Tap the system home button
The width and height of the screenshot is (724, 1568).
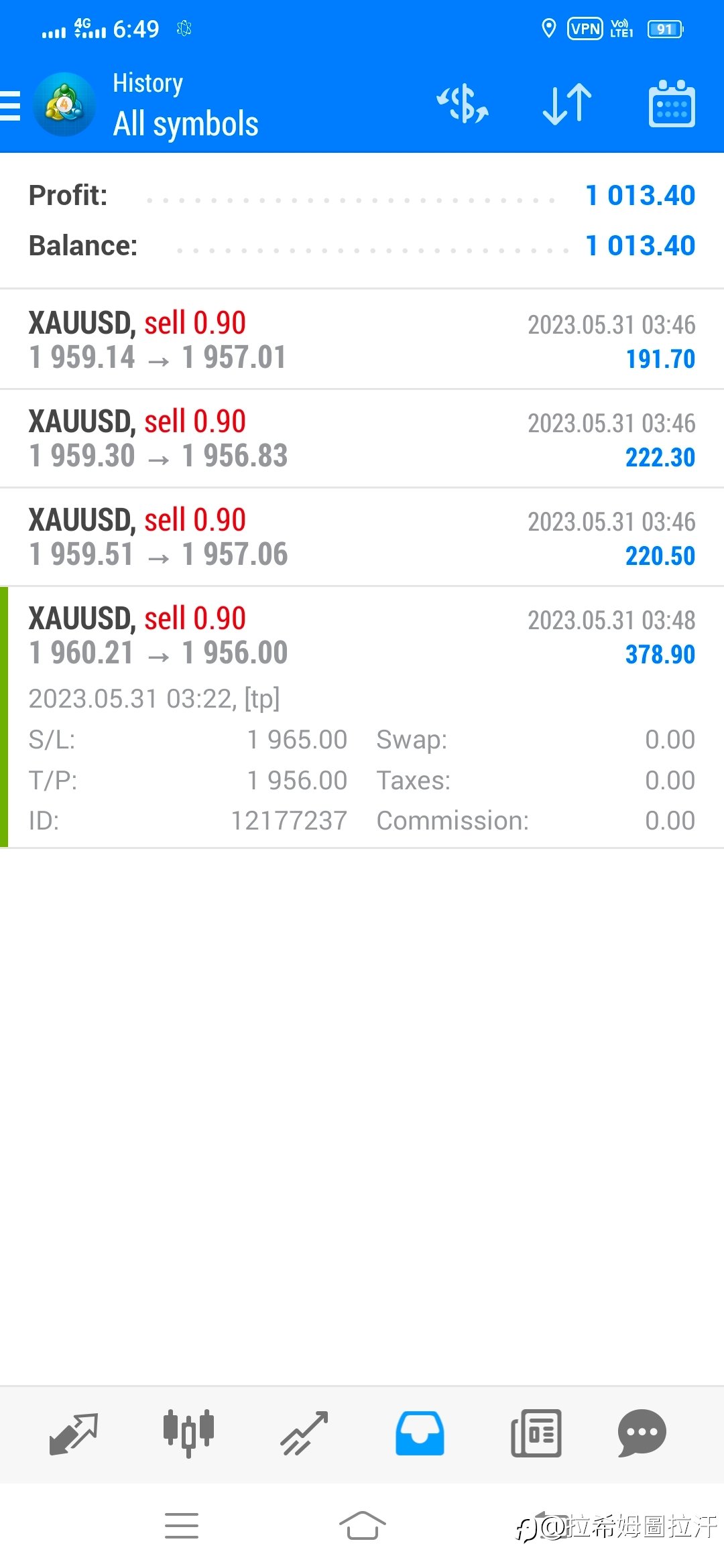[362, 1526]
